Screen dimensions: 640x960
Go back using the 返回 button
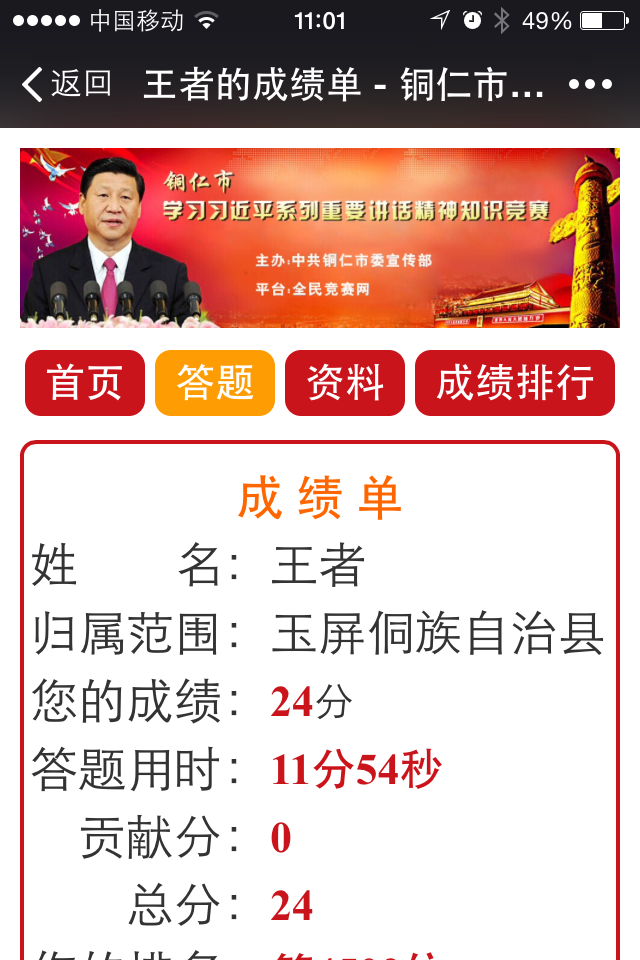(x=66, y=84)
